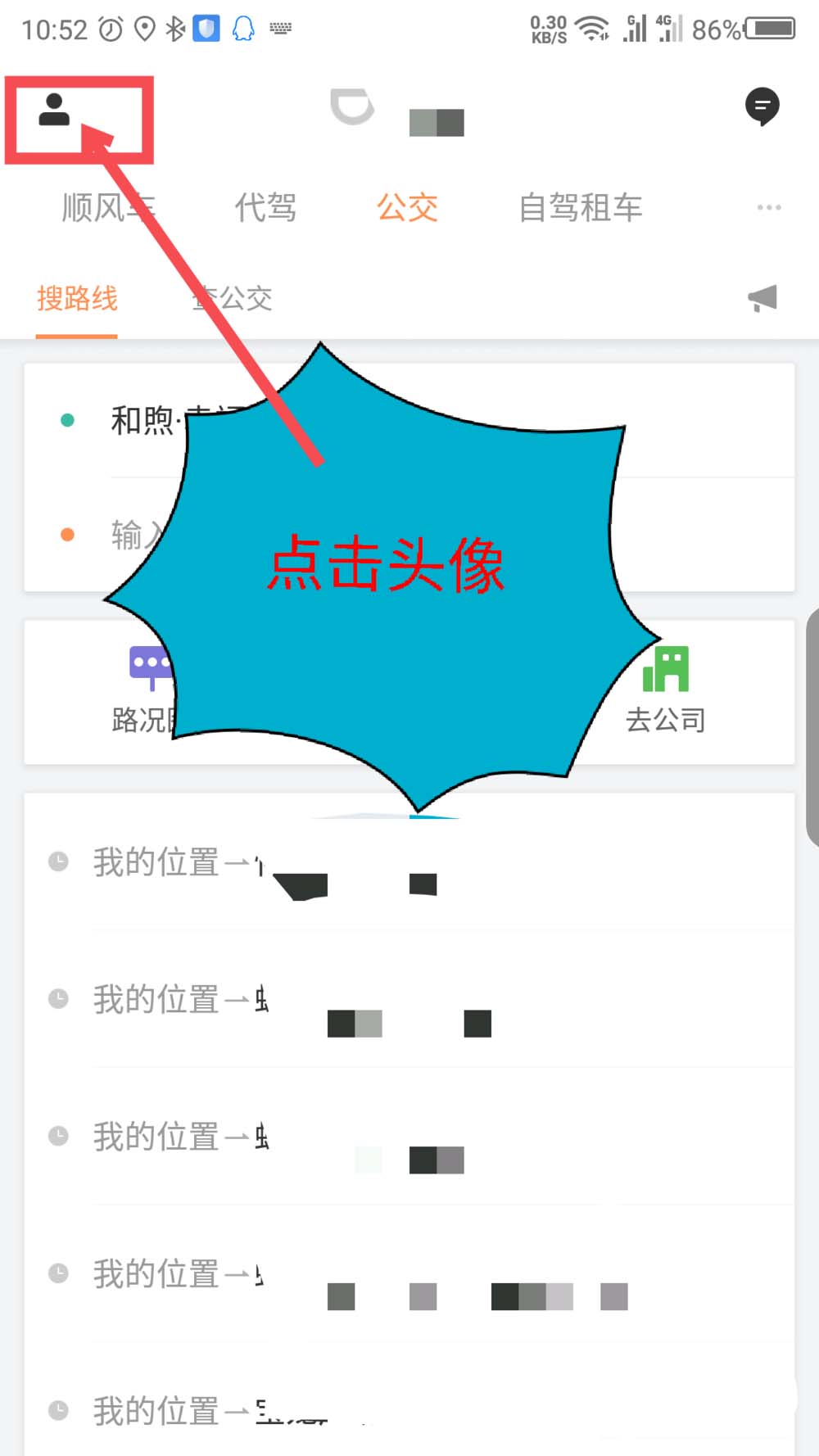This screenshot has height=1456, width=819.
Task: Click the 搜路线 highlighted label
Action: click(x=78, y=299)
